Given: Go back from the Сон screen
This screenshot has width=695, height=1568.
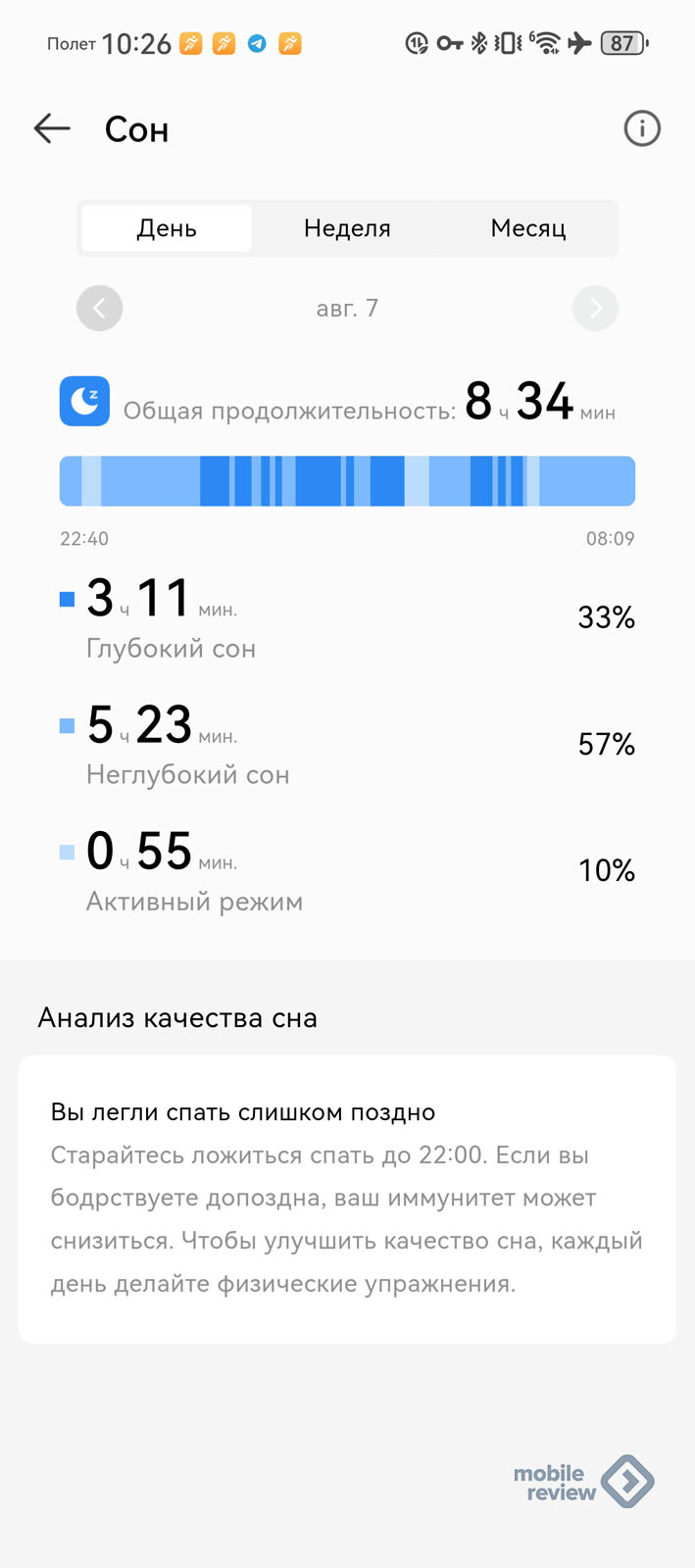Looking at the screenshot, I should coord(52,128).
